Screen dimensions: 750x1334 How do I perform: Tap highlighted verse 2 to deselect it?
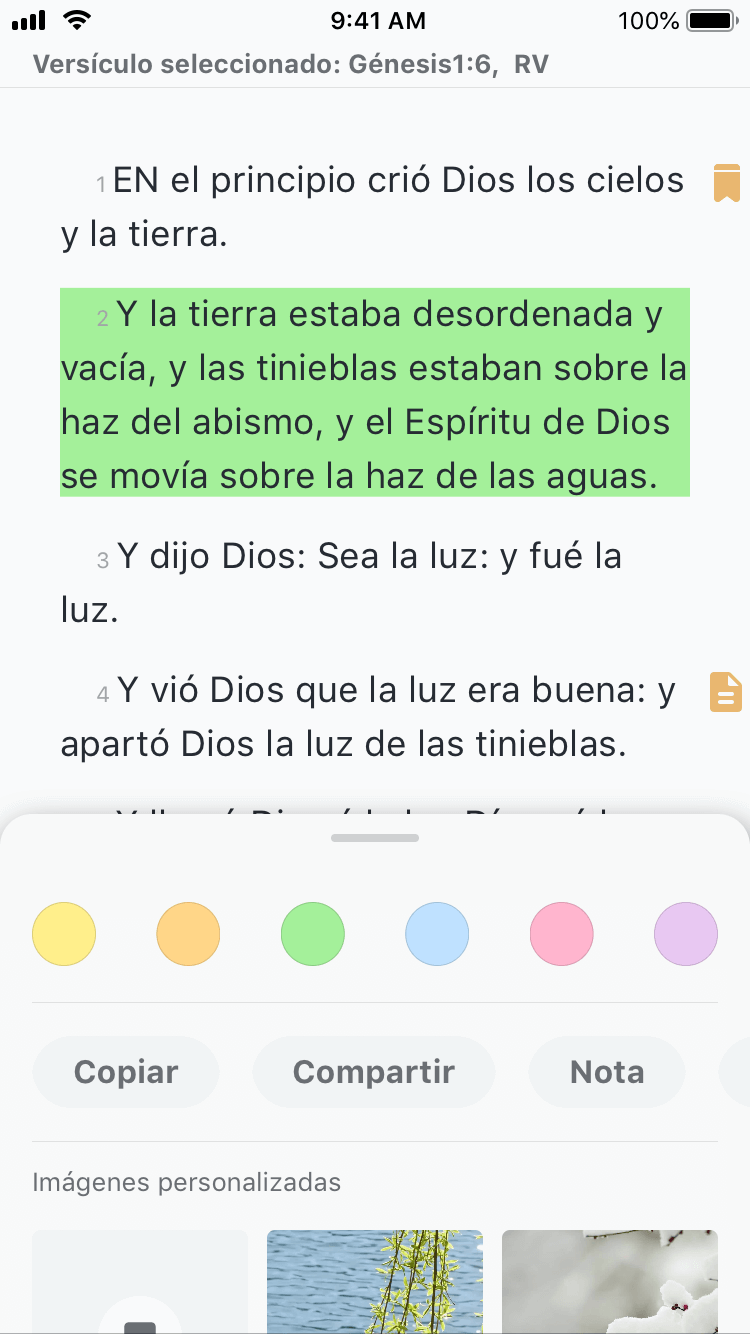tap(374, 394)
